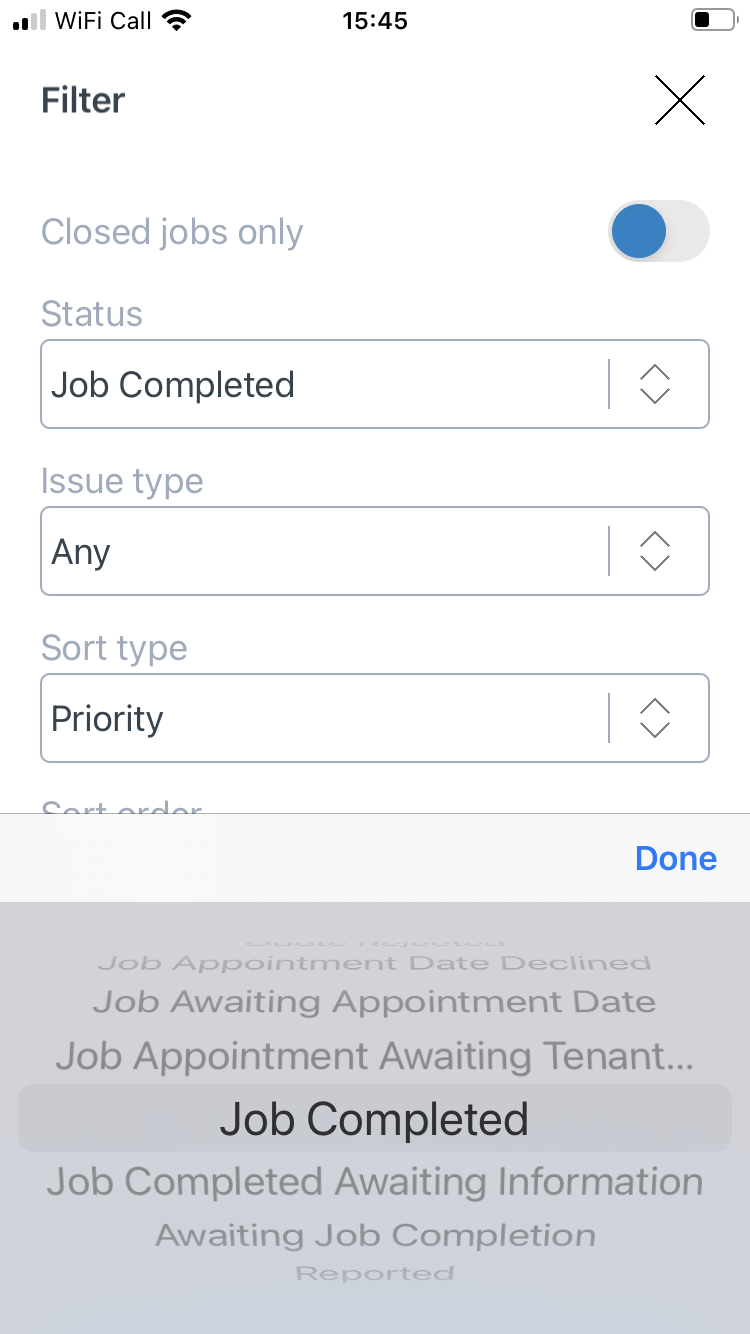Select Job Awaiting Appointment Date in picker
750x1334 pixels.
click(x=374, y=1002)
